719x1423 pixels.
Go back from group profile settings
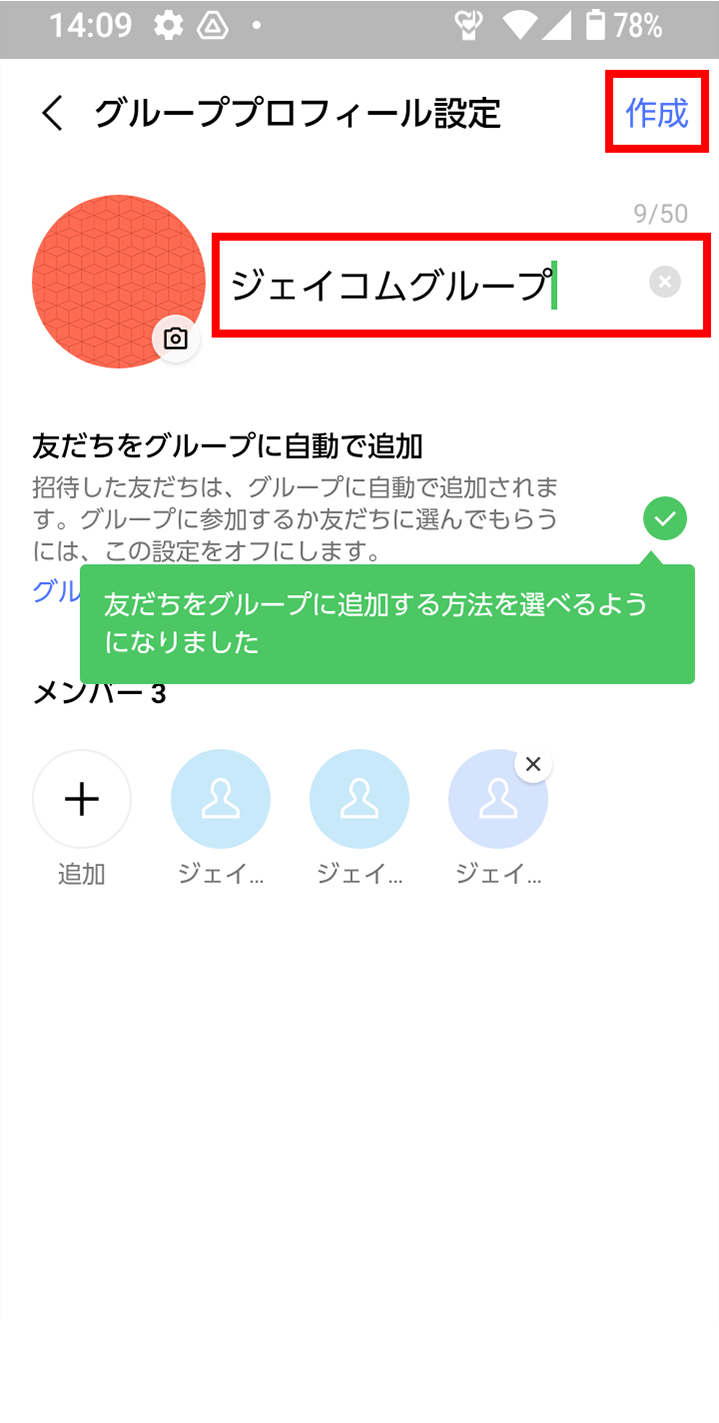click(x=52, y=114)
